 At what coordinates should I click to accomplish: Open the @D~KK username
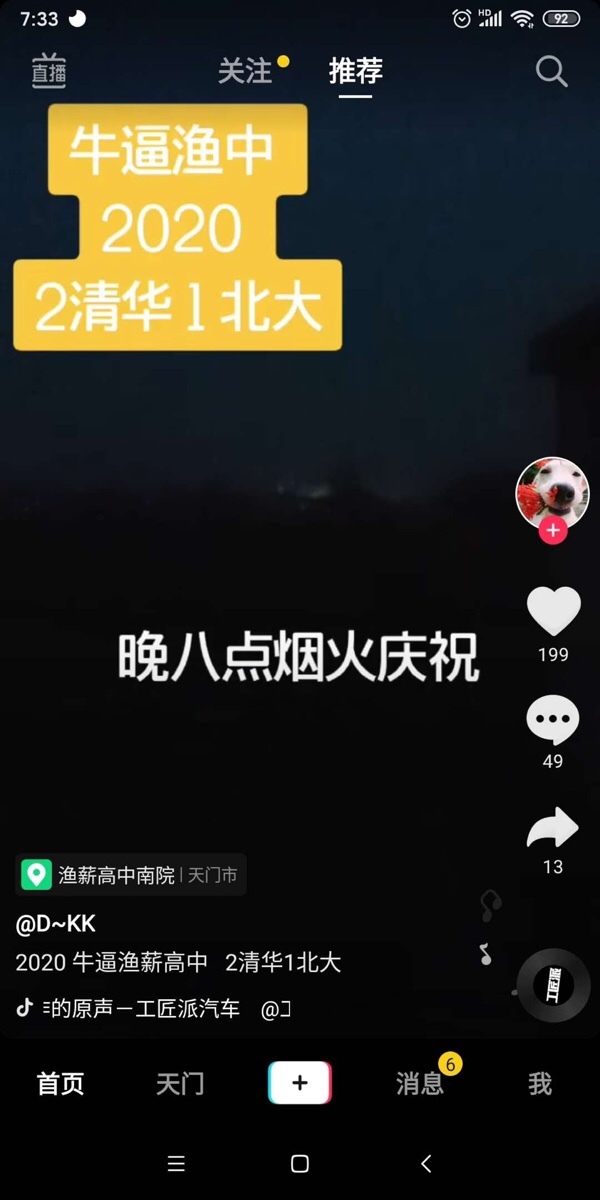point(56,924)
